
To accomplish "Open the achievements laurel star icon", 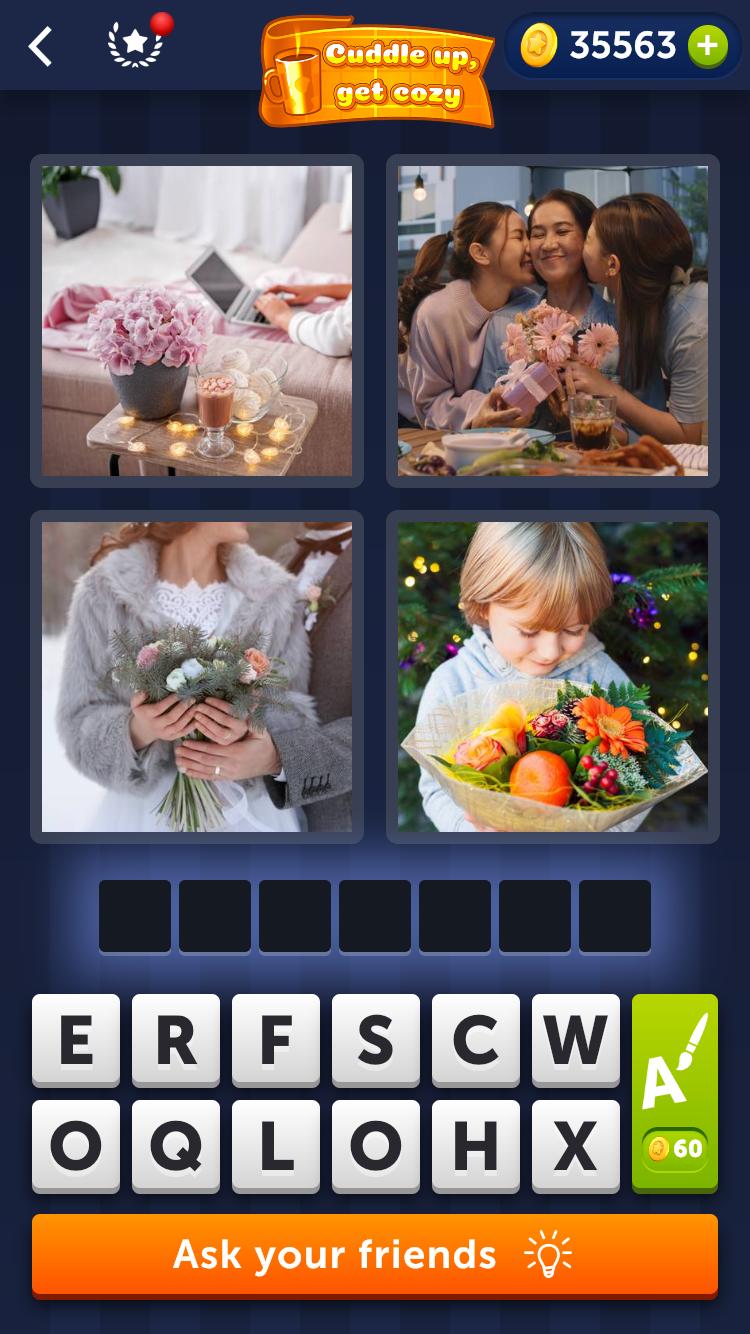I will [135, 46].
